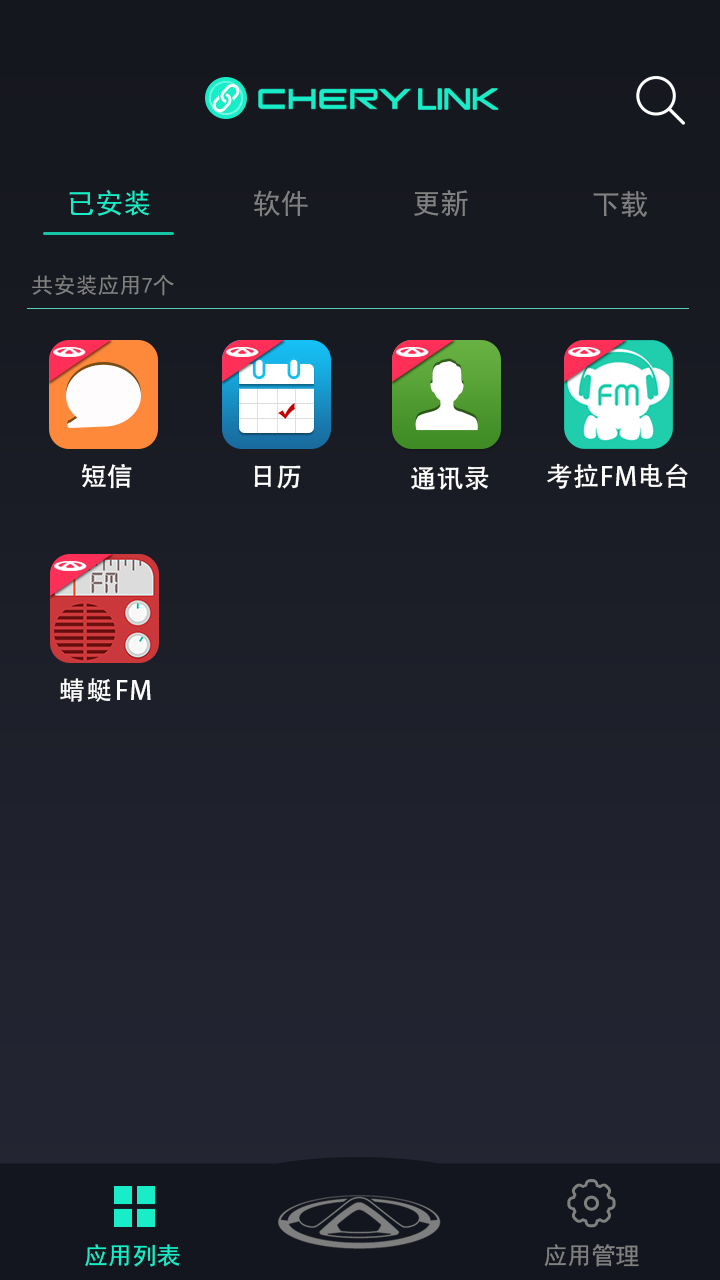Viewport: 720px width, 1280px height.
Task: Launch the 日历 calendar app
Action: click(275, 394)
